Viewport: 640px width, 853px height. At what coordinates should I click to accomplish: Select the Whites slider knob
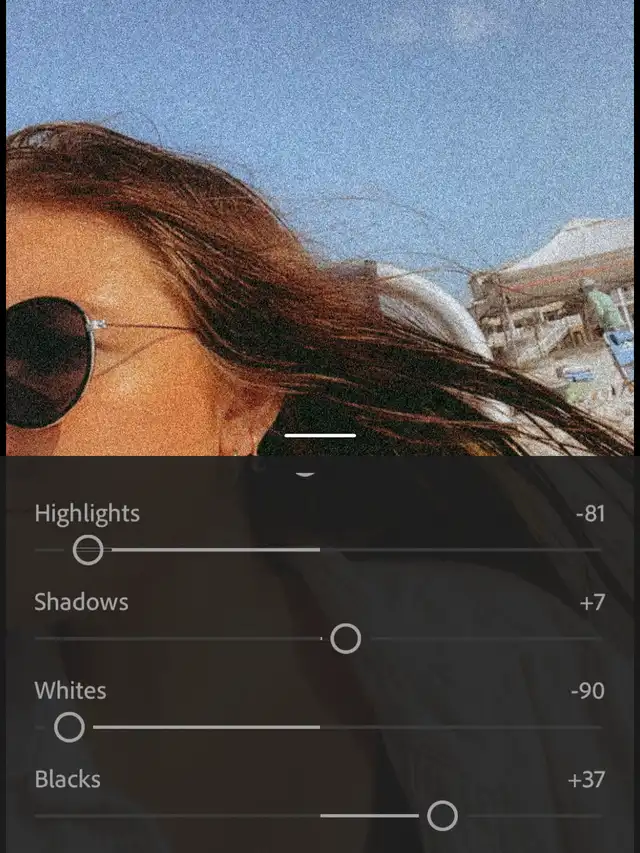(69, 727)
